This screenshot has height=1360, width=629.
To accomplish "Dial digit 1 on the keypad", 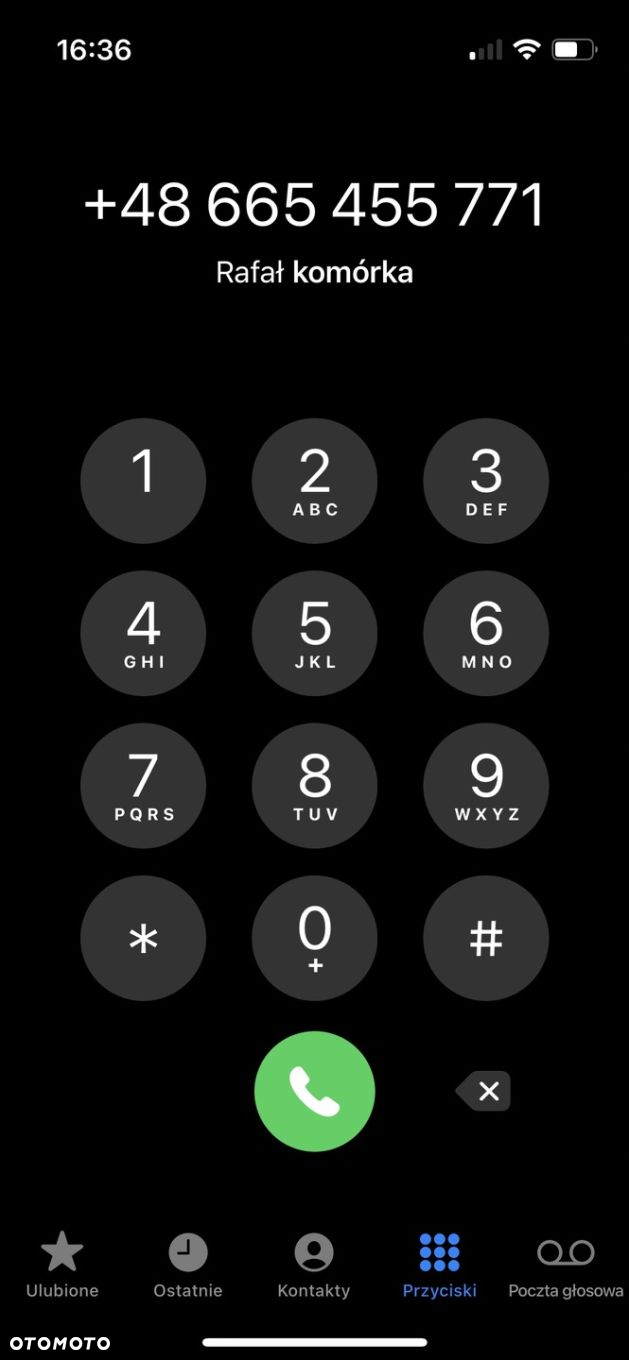I will pyautogui.click(x=143, y=481).
